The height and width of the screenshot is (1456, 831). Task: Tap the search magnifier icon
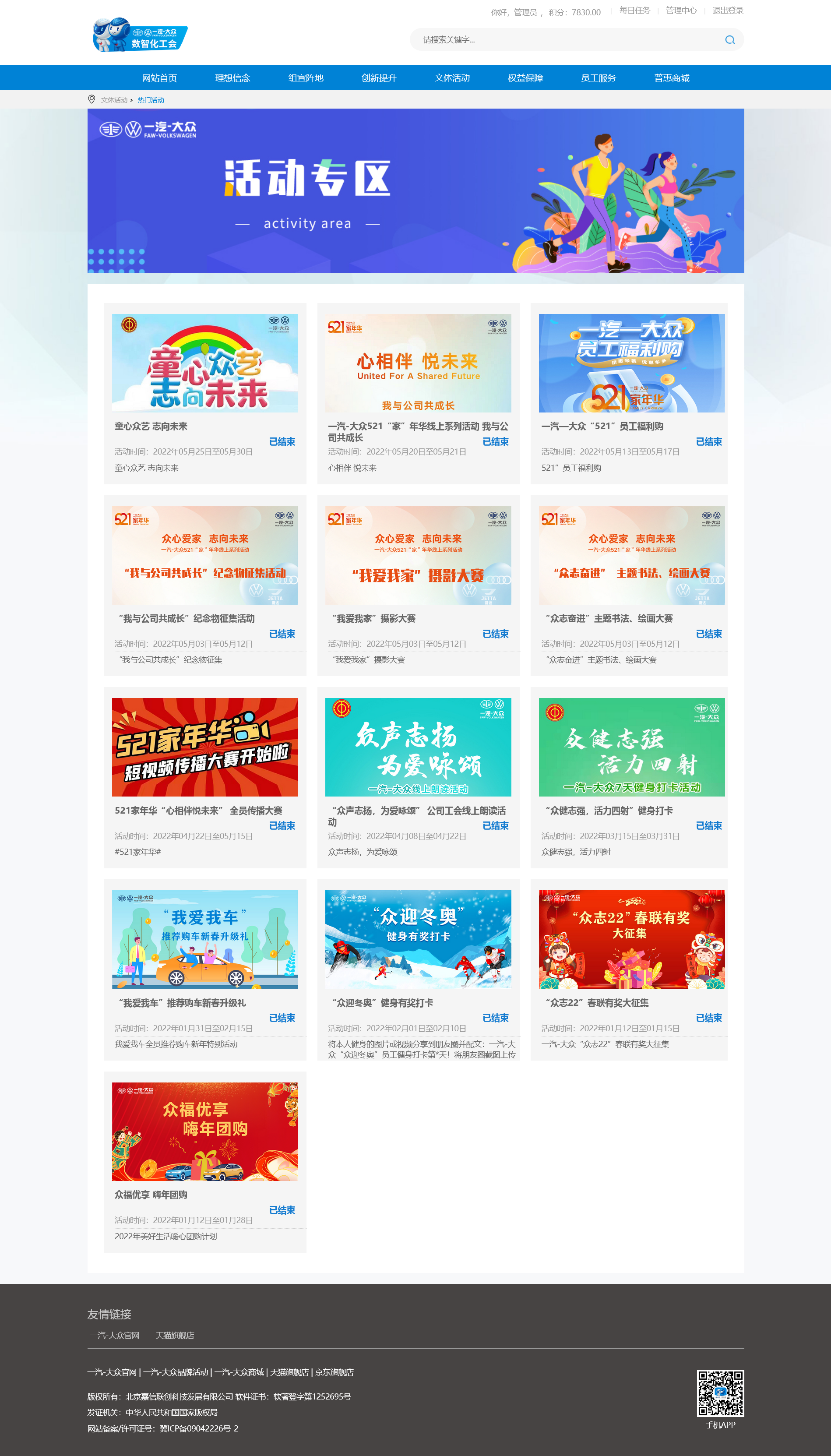pyautogui.click(x=729, y=40)
